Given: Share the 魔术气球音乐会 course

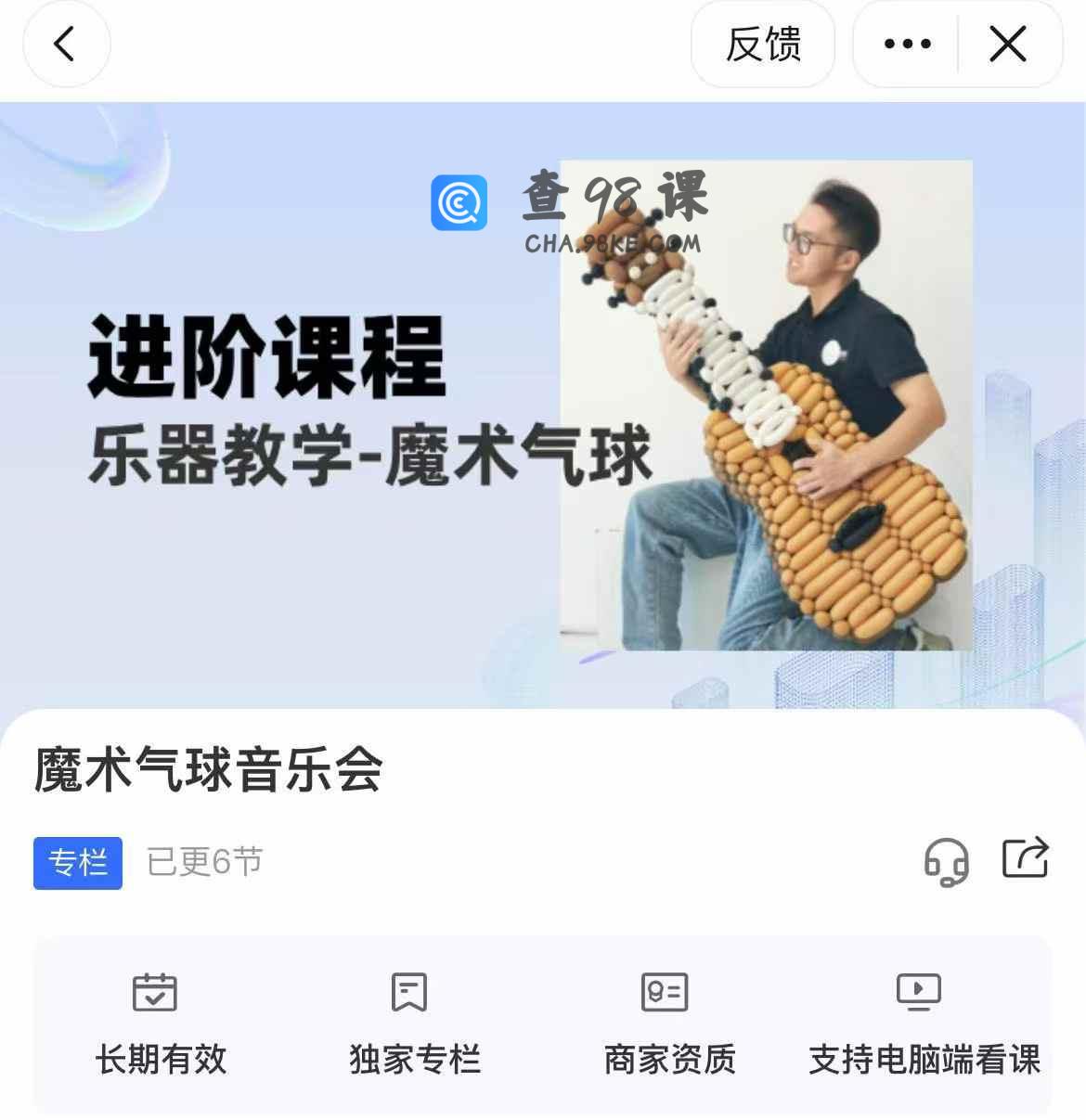Looking at the screenshot, I should point(1025,858).
